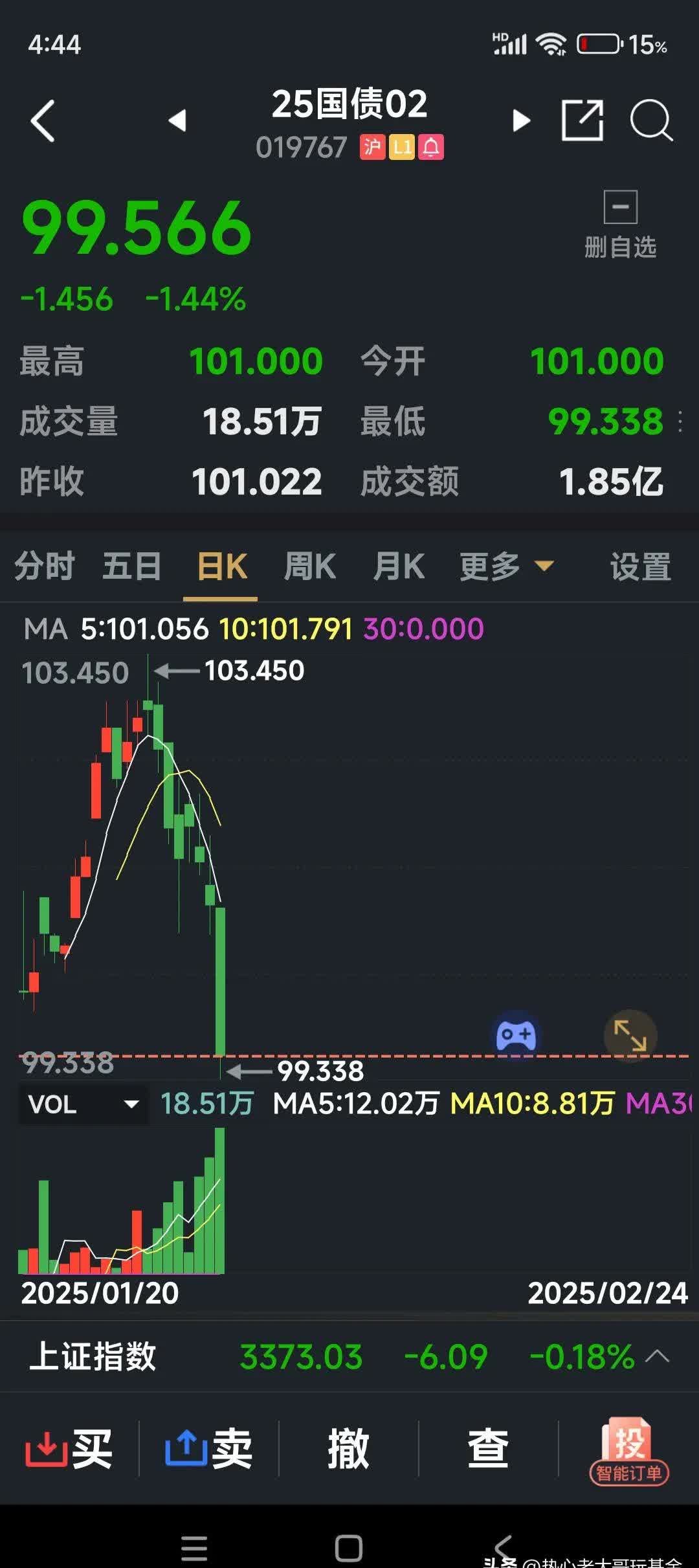Tap 买 to buy
Screen dimensions: 699x1568
(69, 1449)
